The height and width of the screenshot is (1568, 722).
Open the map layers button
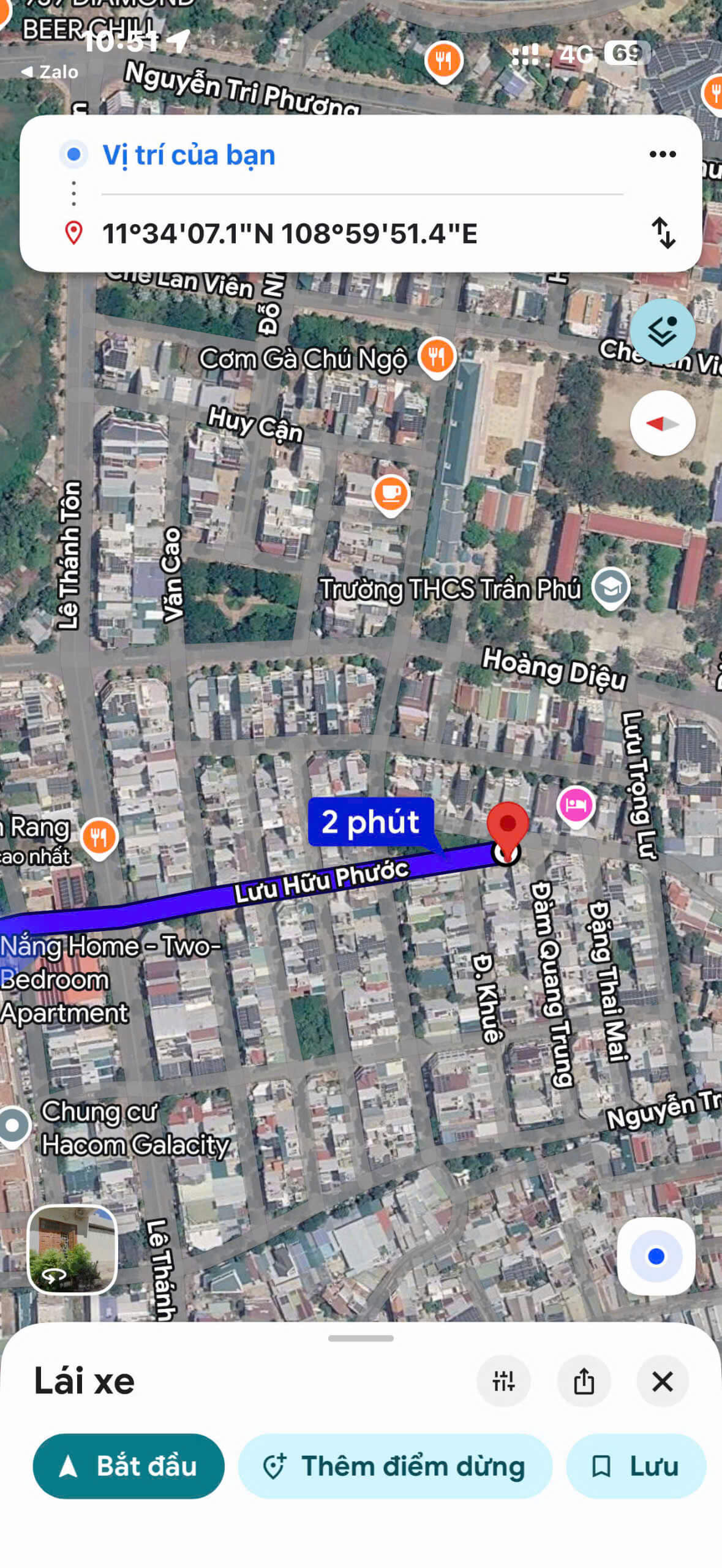point(662,331)
